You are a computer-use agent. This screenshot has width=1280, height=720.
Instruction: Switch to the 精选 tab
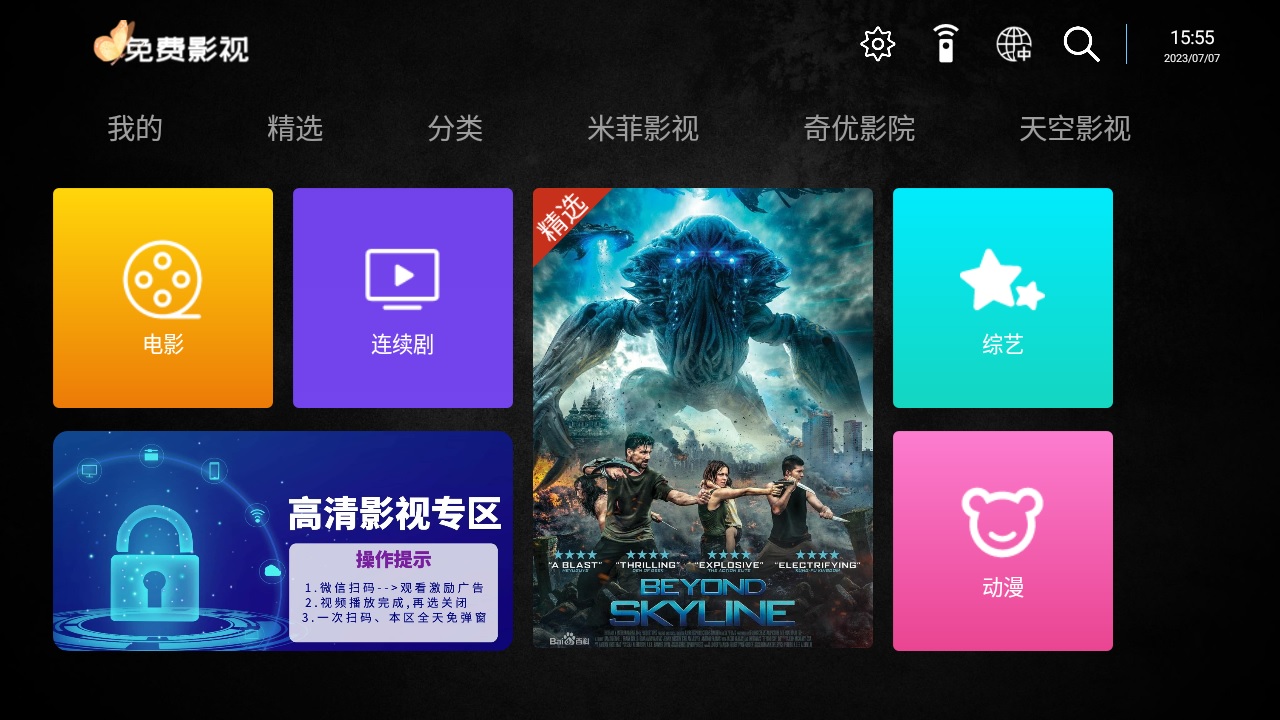[295, 129]
